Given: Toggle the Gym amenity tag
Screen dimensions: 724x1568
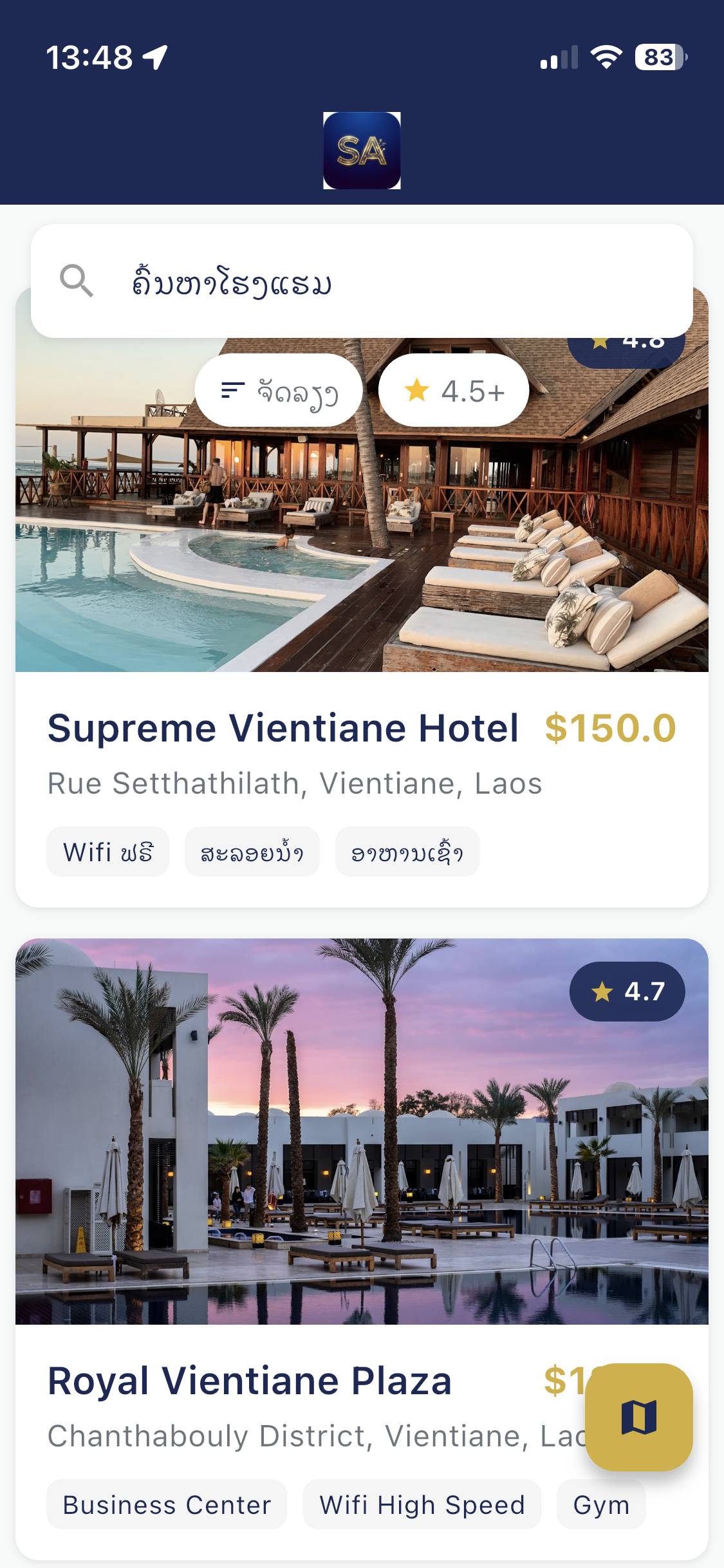Looking at the screenshot, I should pos(600,1504).
